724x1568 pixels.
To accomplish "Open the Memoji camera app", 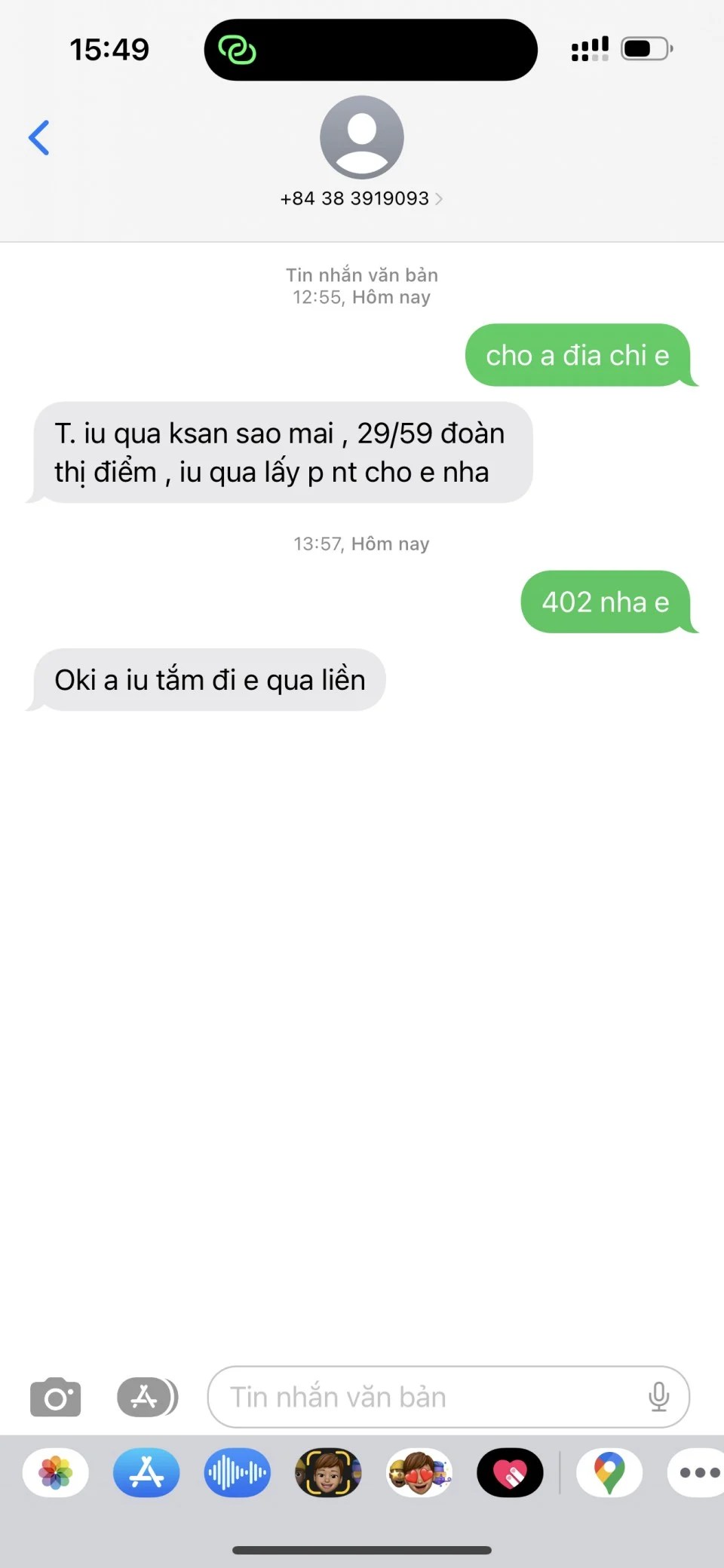I will click(x=327, y=1472).
